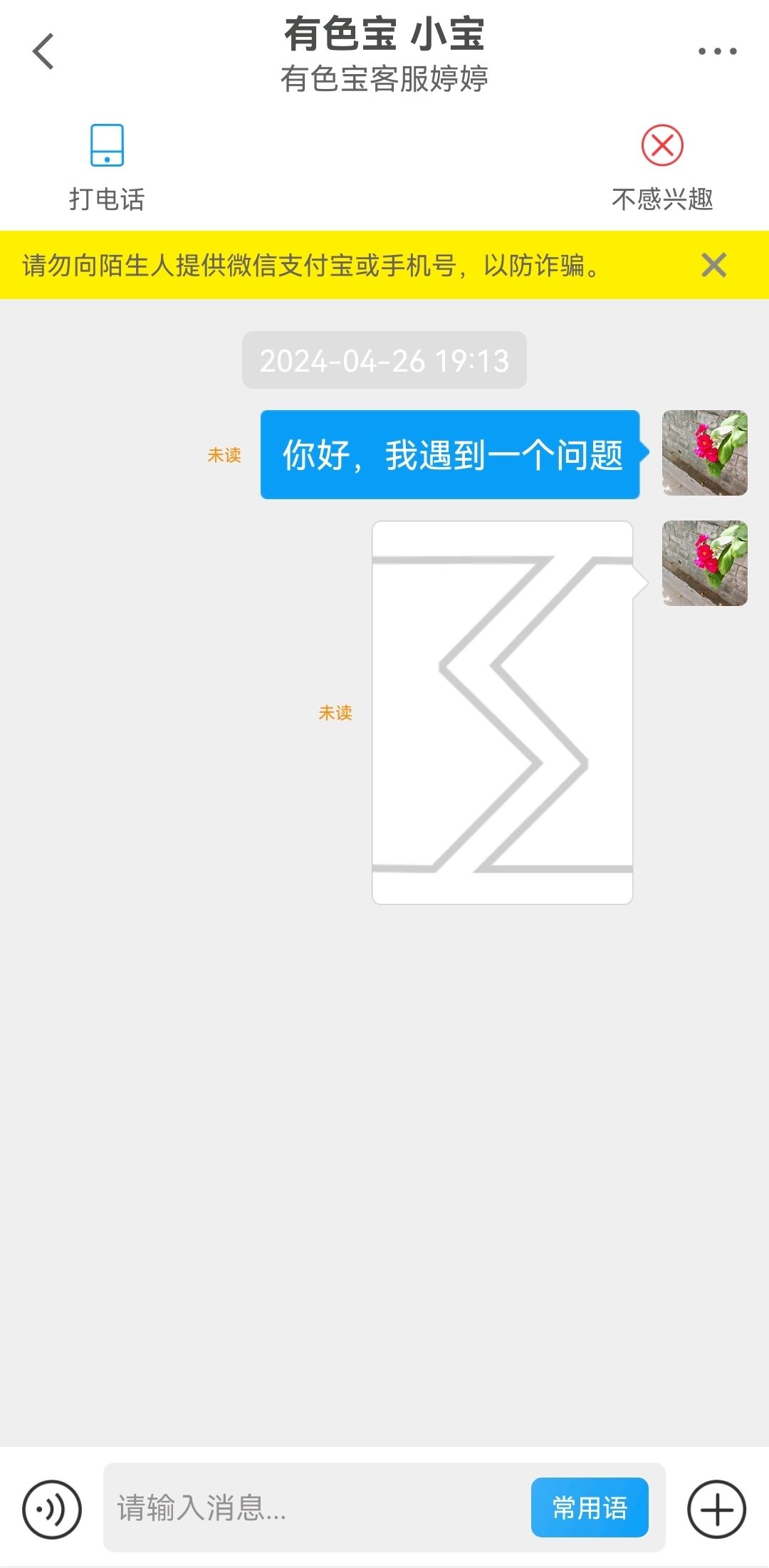Focus the 请输入消息 message field

click(x=317, y=1507)
